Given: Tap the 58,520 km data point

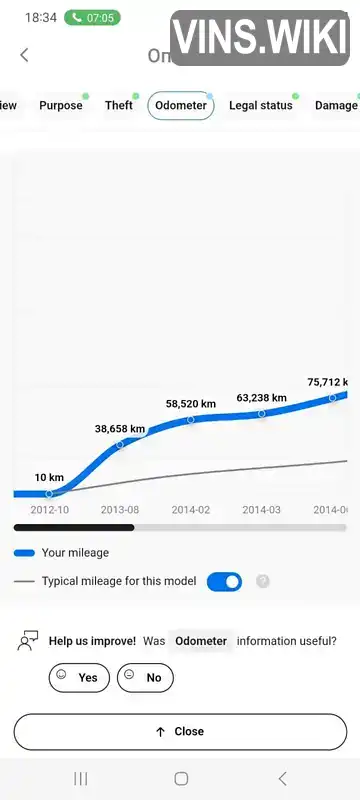Looking at the screenshot, I should (x=191, y=419).
